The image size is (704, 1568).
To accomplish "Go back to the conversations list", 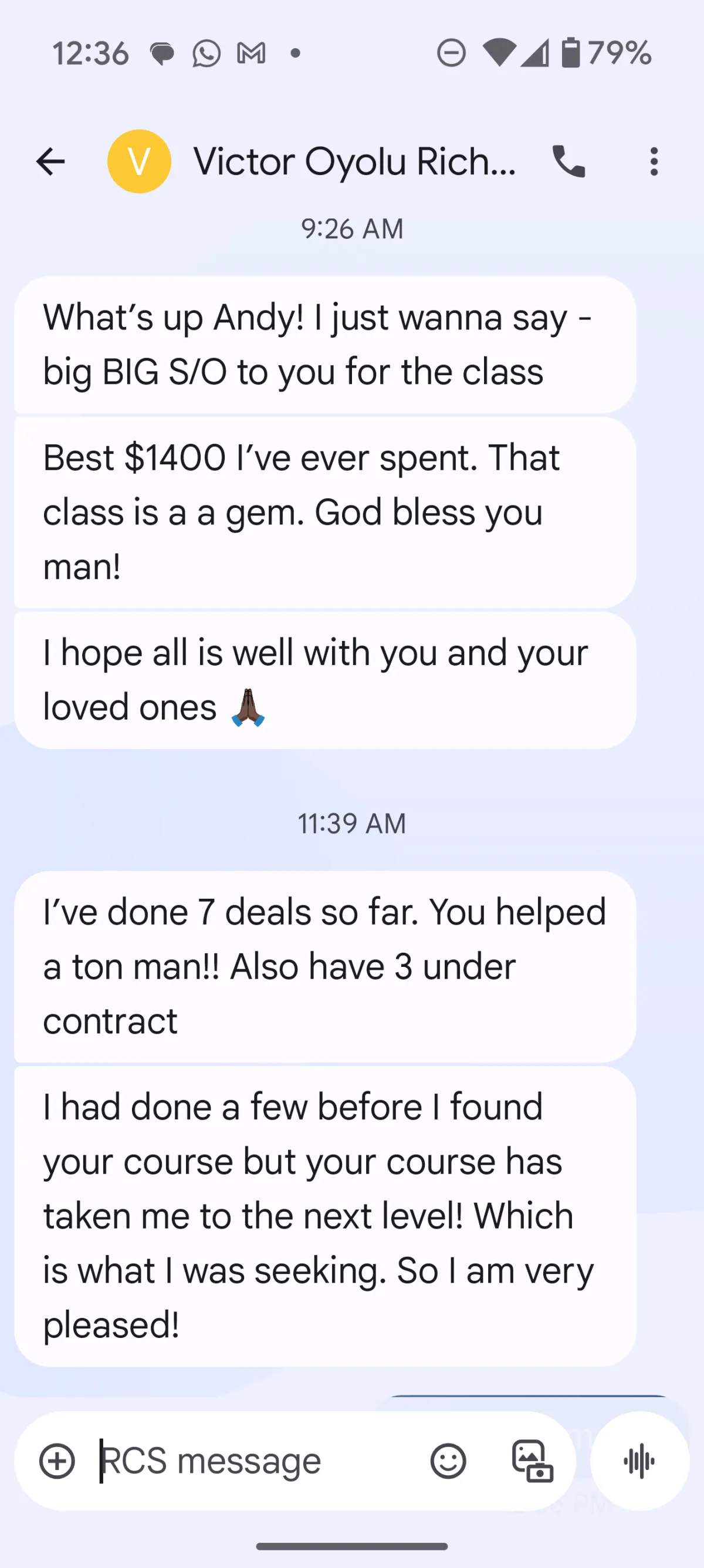I will pyautogui.click(x=50, y=162).
